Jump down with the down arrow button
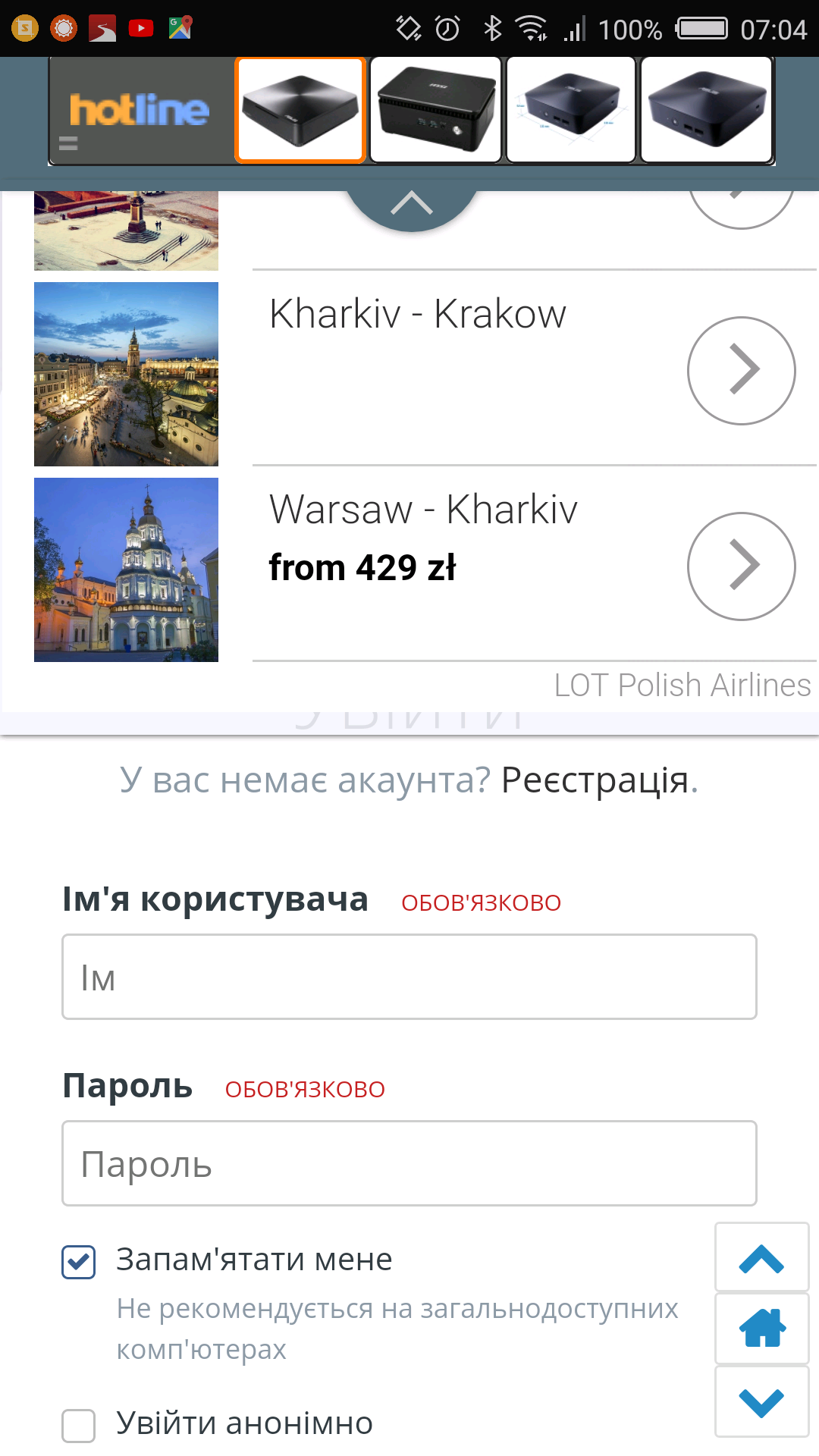 [761, 1401]
